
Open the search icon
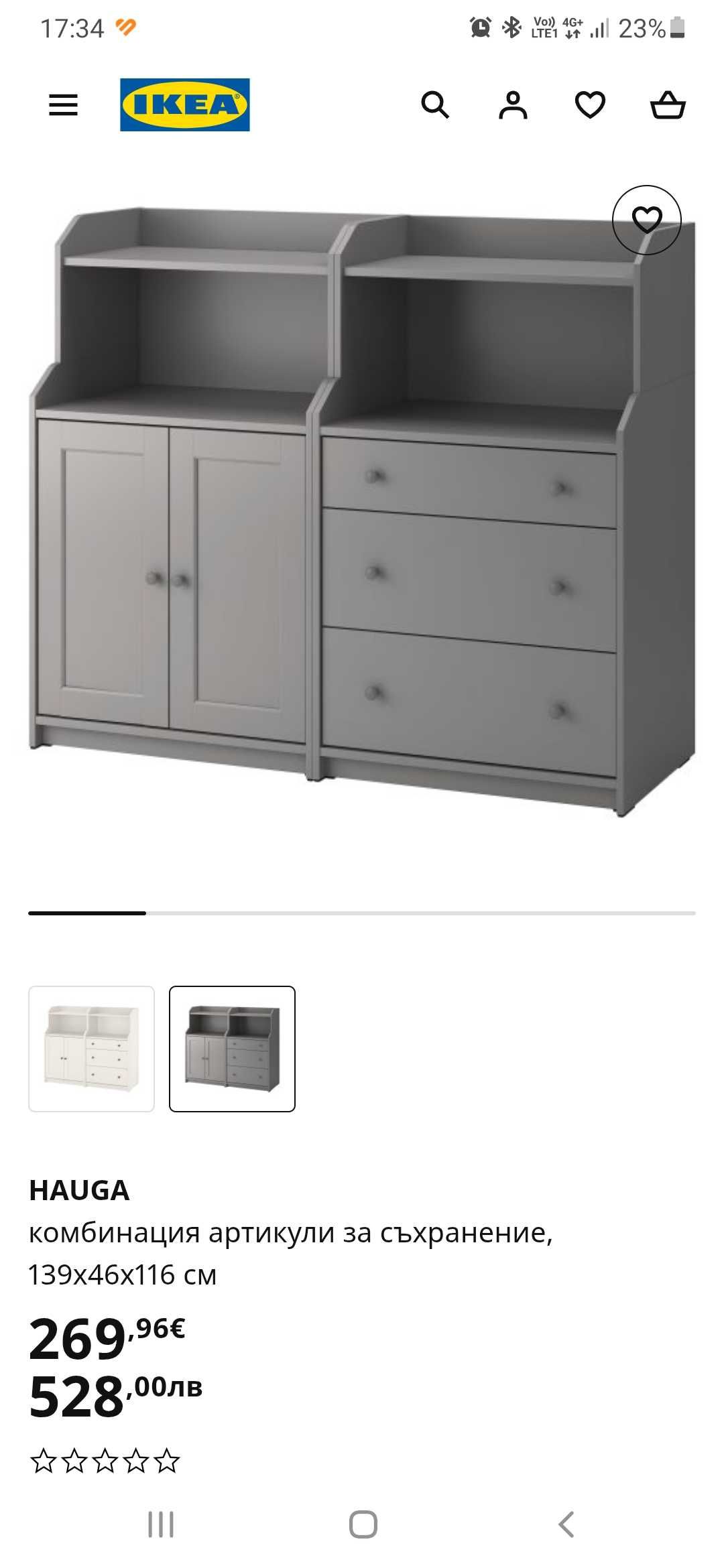pyautogui.click(x=435, y=105)
